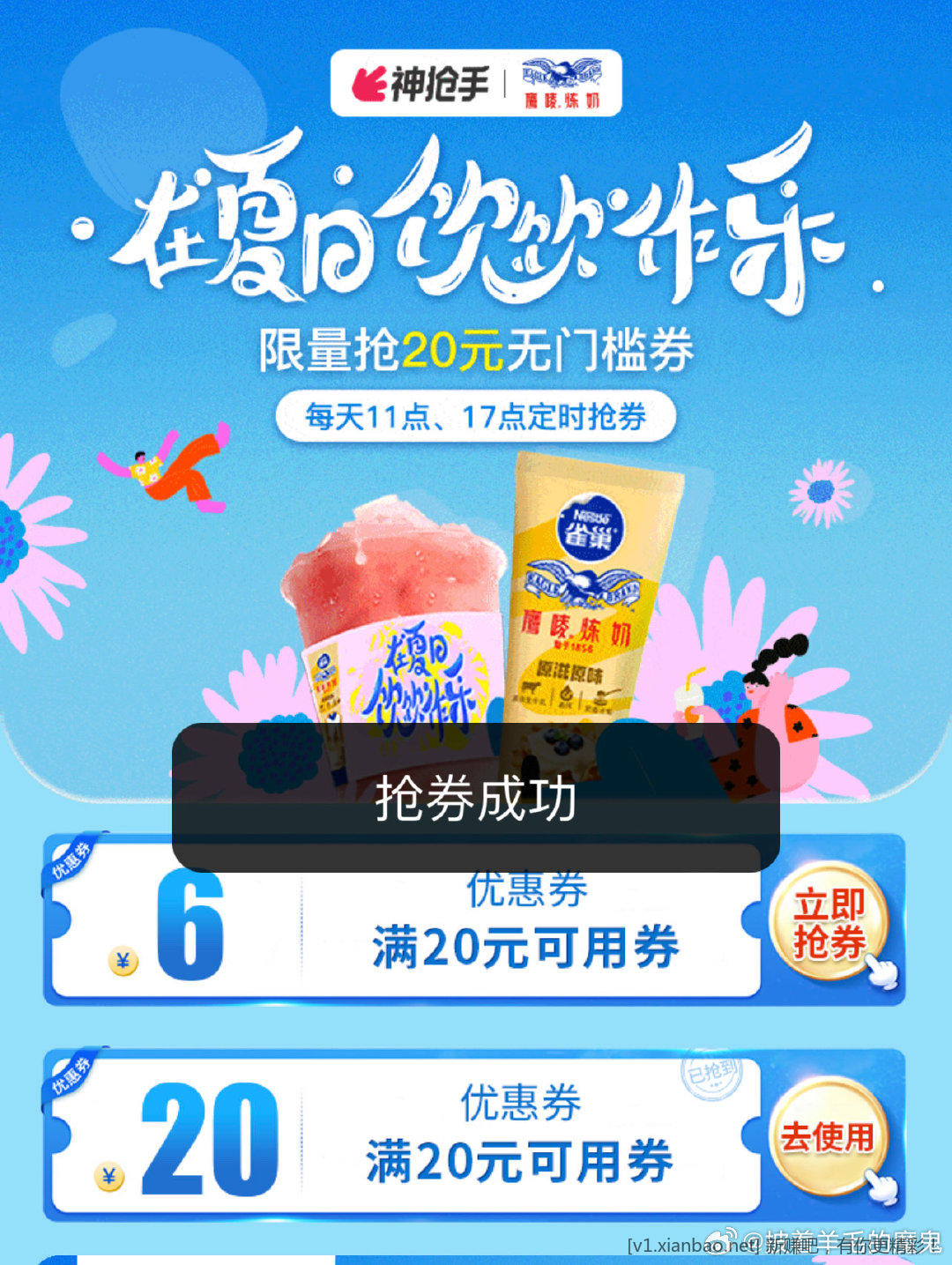Tap 立即抢券 on the 6 yuan coupon
The width and height of the screenshot is (952, 1265).
(829, 924)
